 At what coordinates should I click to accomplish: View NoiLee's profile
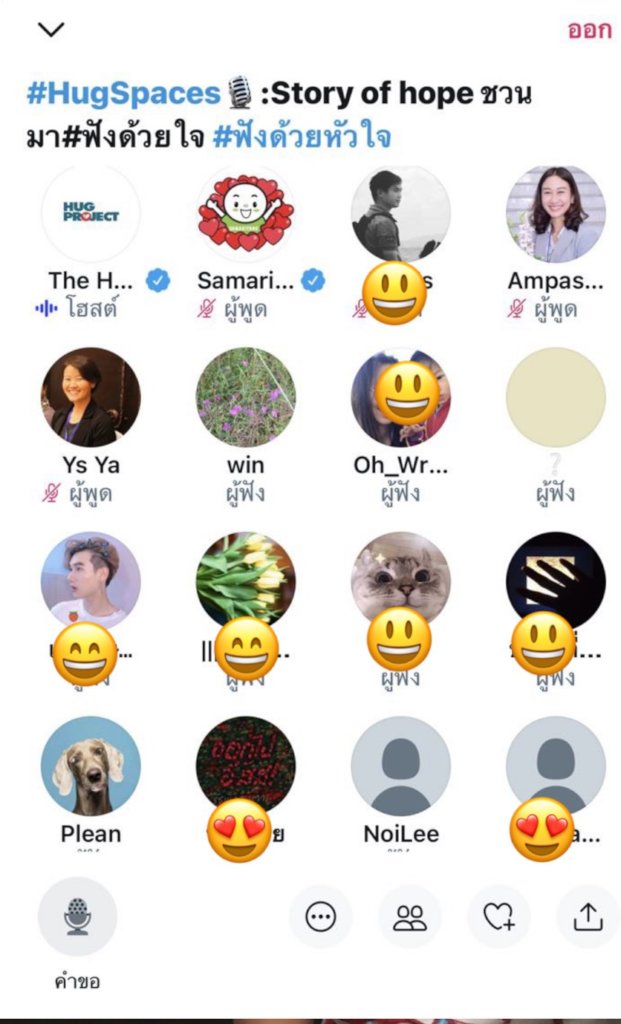(x=400, y=766)
